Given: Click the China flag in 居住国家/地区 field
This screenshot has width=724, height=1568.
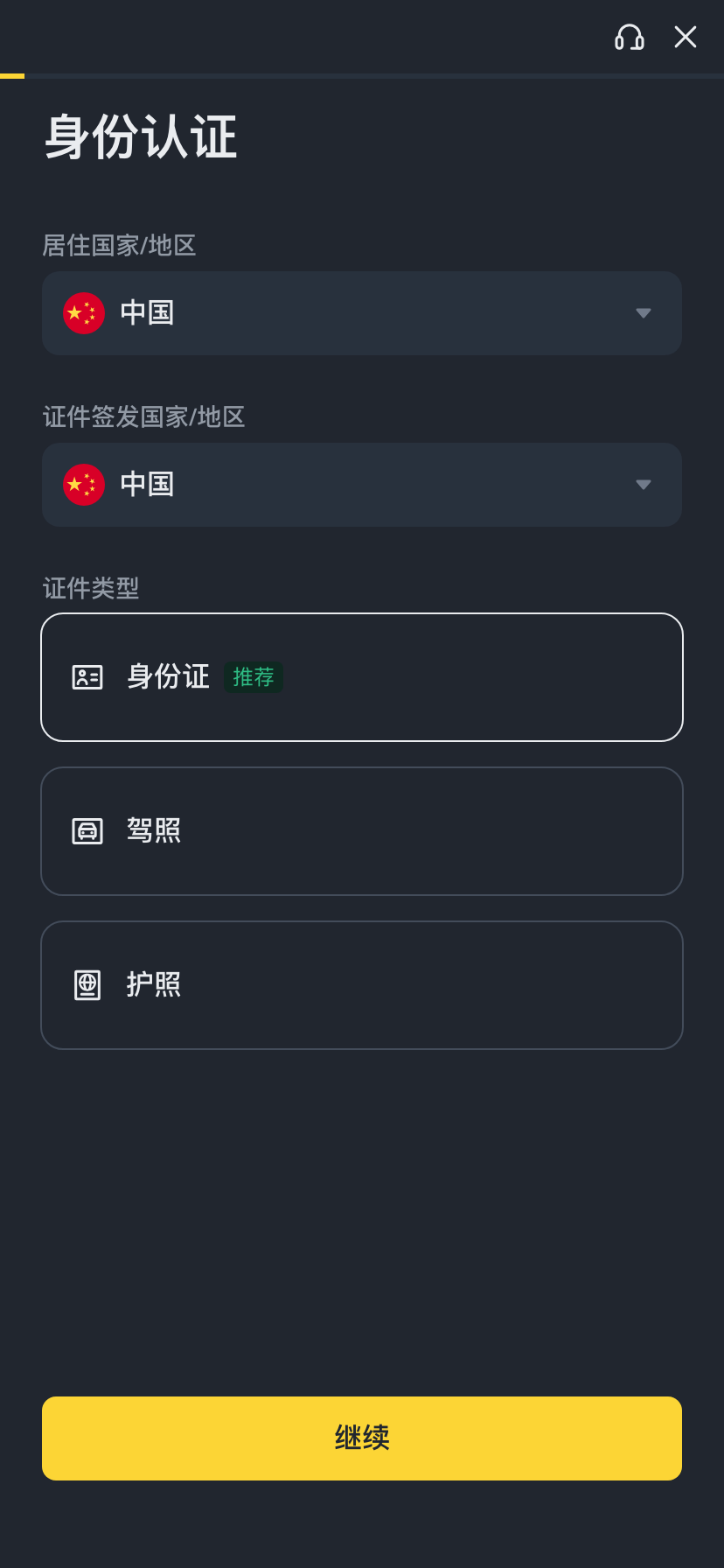Looking at the screenshot, I should point(83,312).
